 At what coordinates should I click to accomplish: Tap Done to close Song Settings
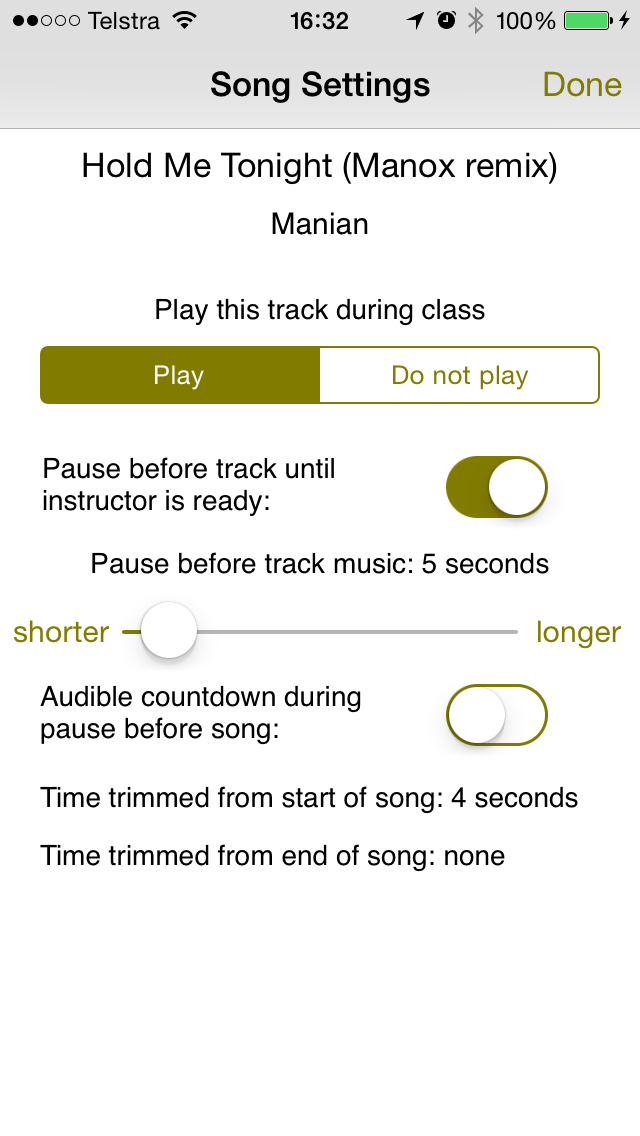582,85
